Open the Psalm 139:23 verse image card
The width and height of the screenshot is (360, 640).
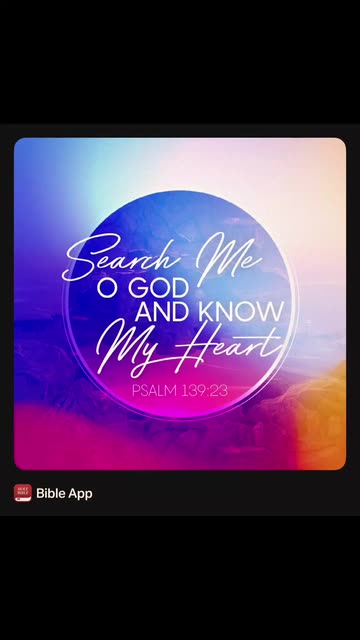pos(180,304)
